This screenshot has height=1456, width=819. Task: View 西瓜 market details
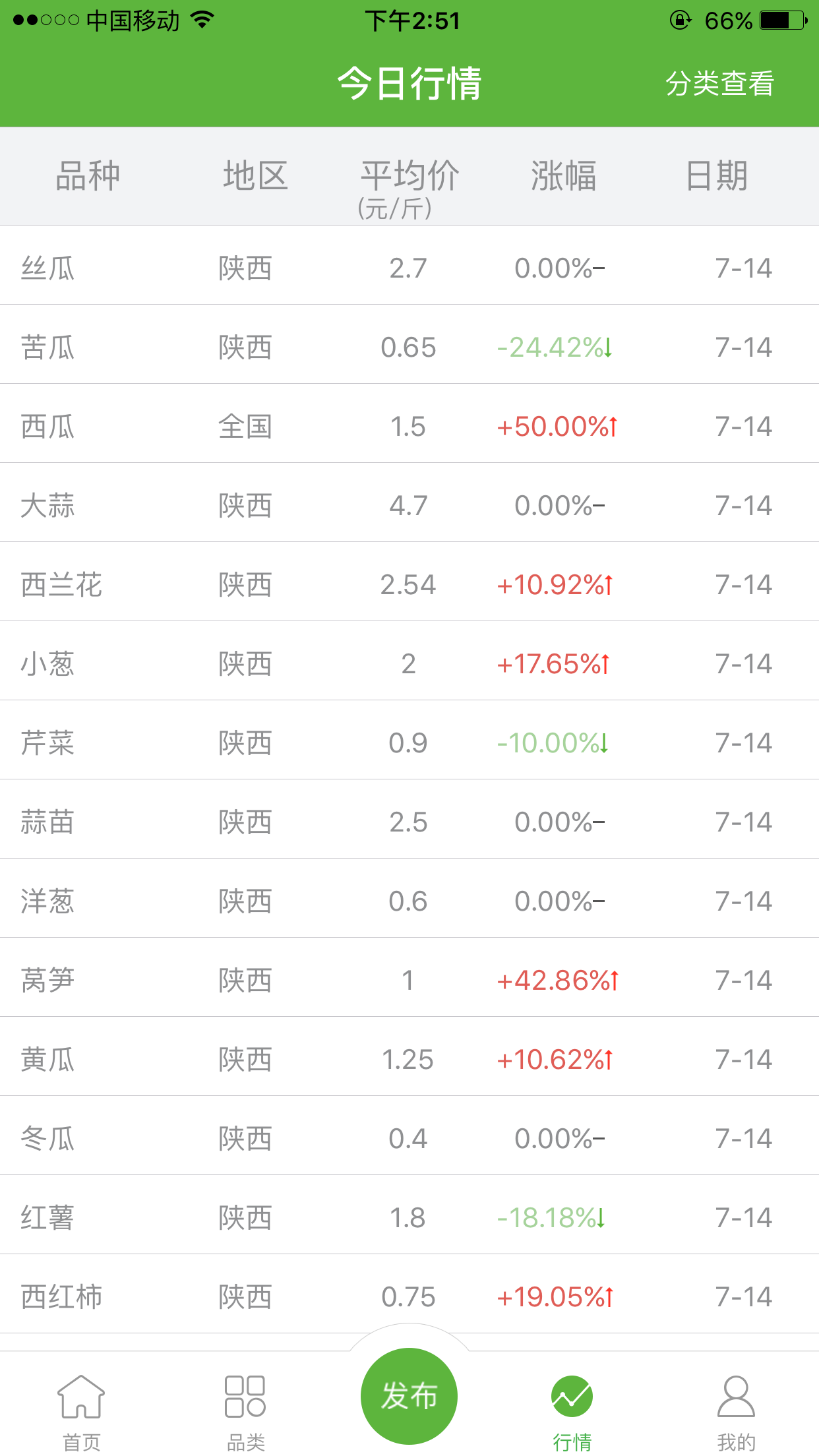point(409,427)
